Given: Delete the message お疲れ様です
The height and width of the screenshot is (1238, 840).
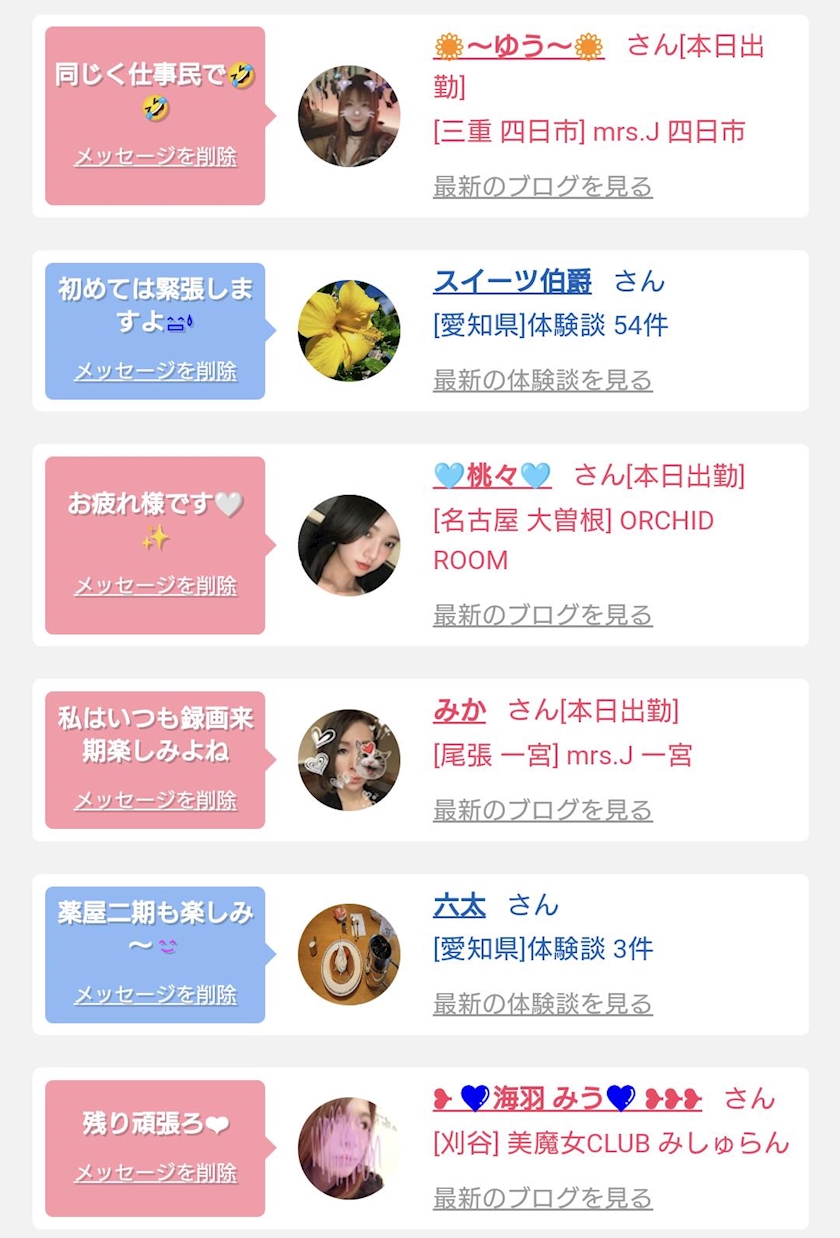Looking at the screenshot, I should 156,586.
